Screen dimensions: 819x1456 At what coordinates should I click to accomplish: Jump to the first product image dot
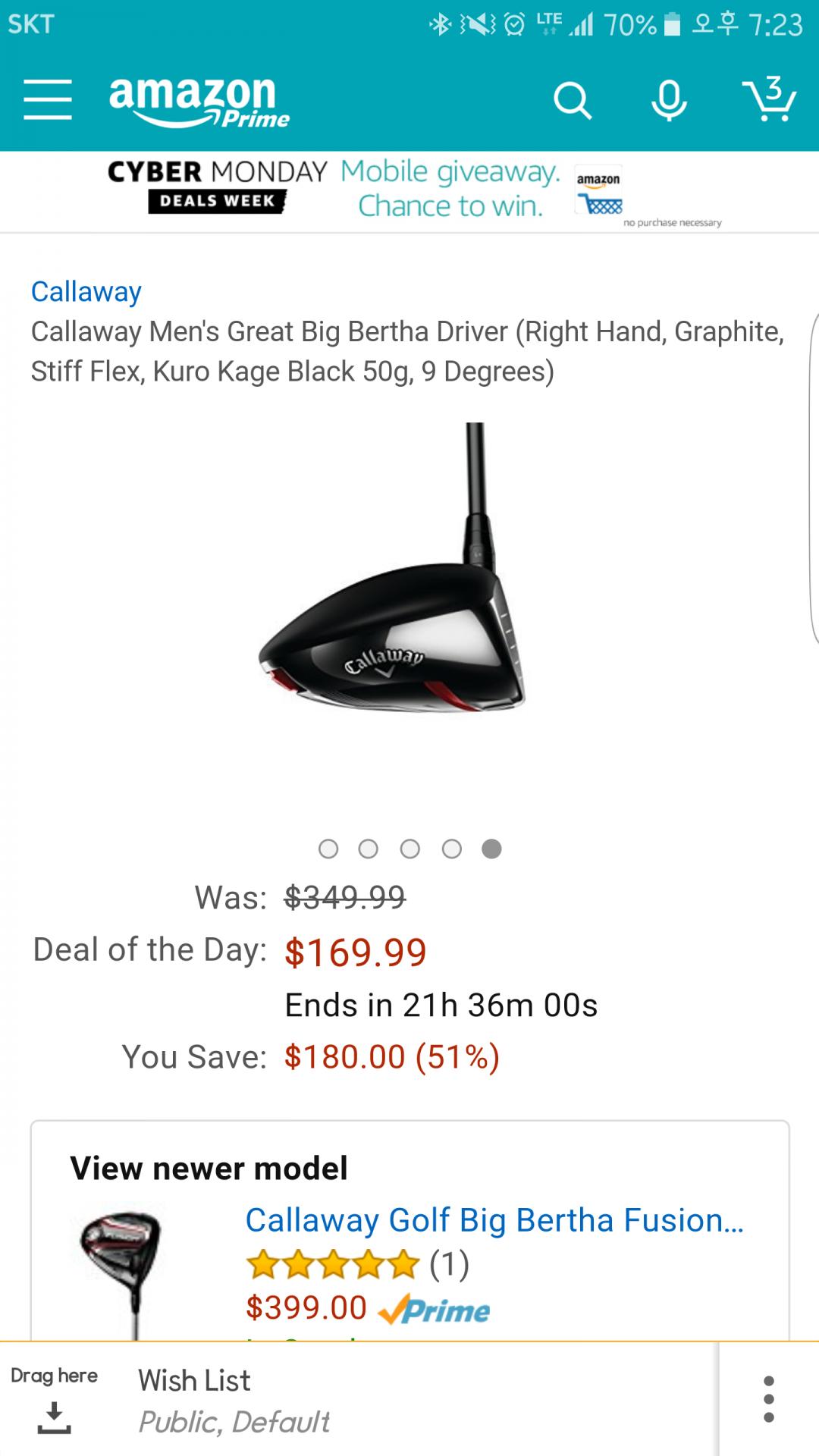tap(328, 849)
